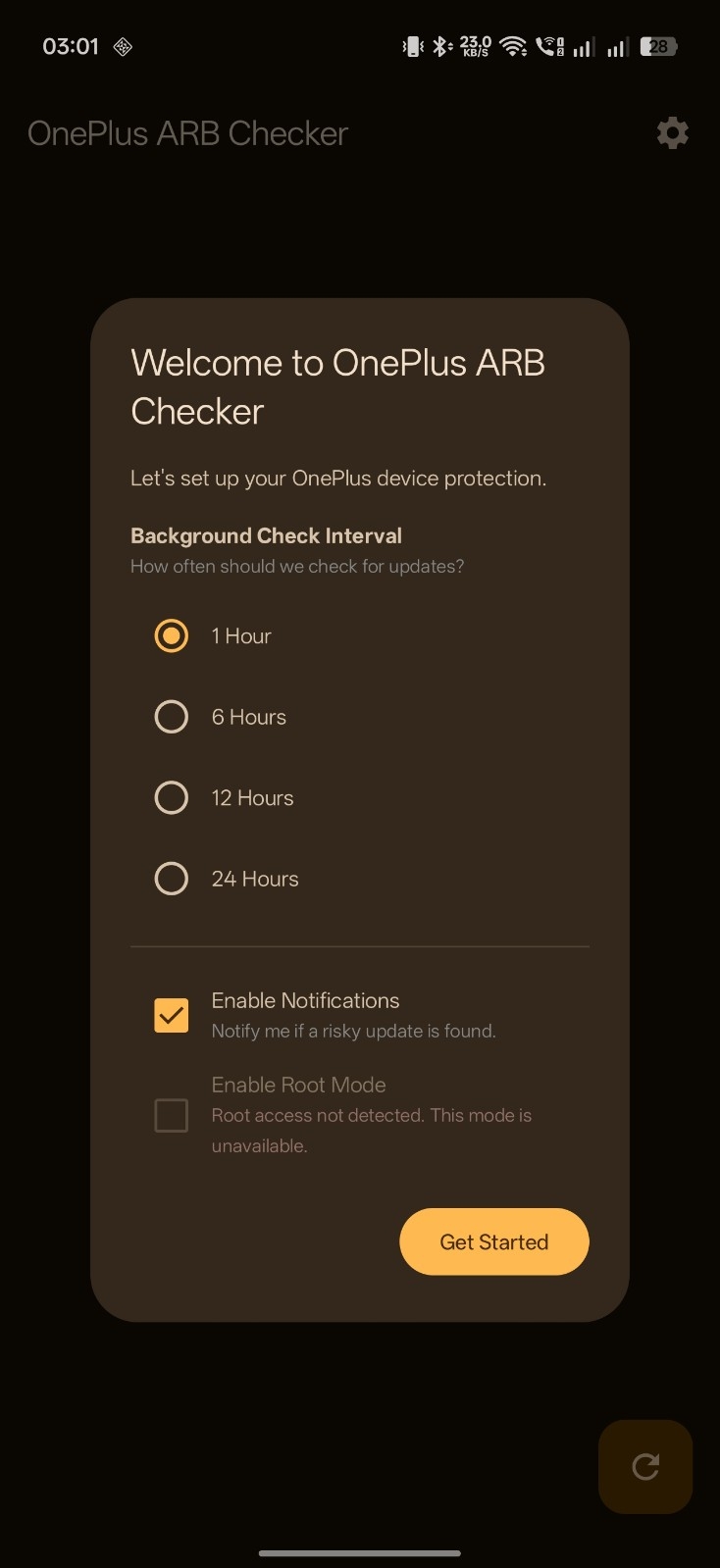
Task: Set interval to 24 Hours
Action: [x=171, y=879]
